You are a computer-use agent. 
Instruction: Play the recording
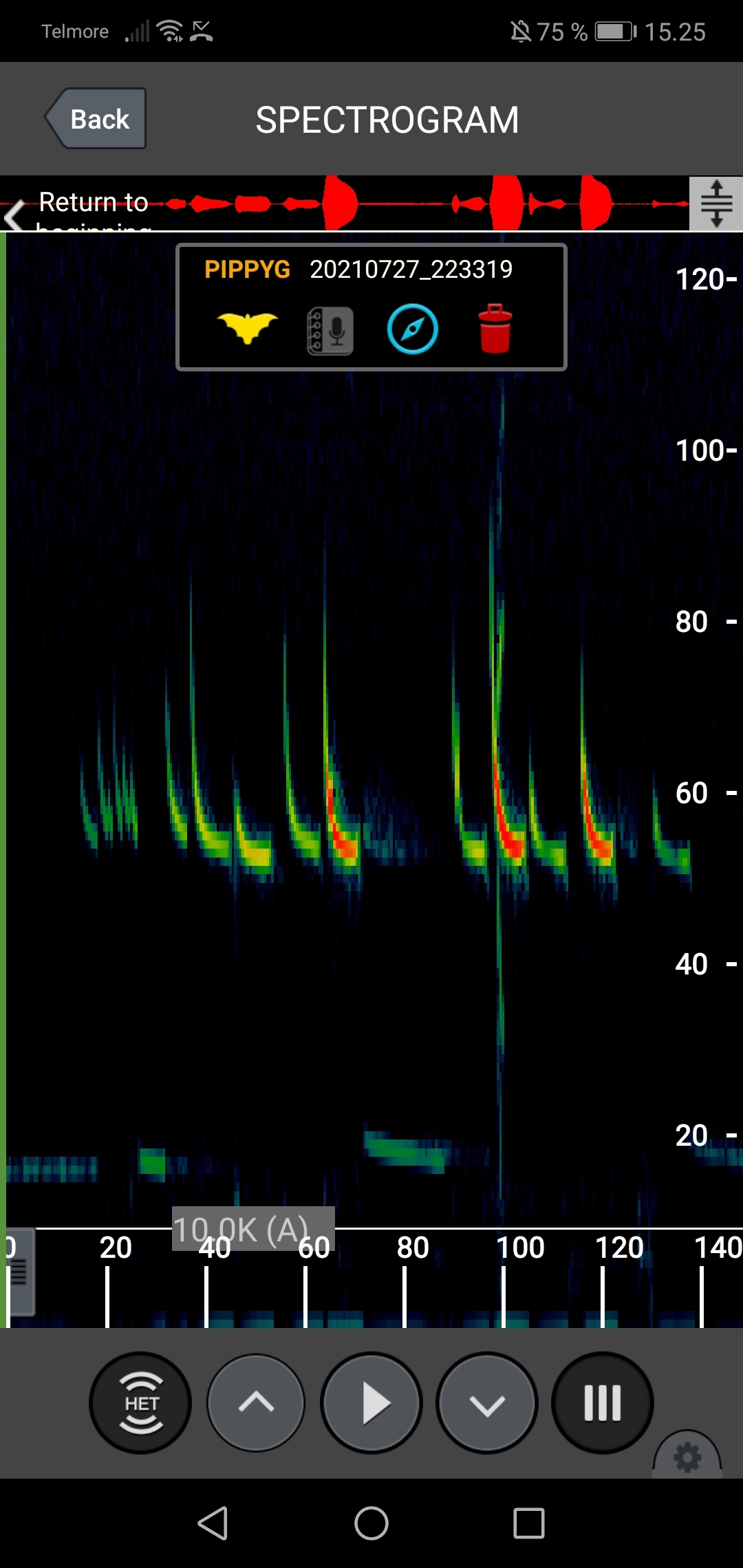click(371, 1403)
